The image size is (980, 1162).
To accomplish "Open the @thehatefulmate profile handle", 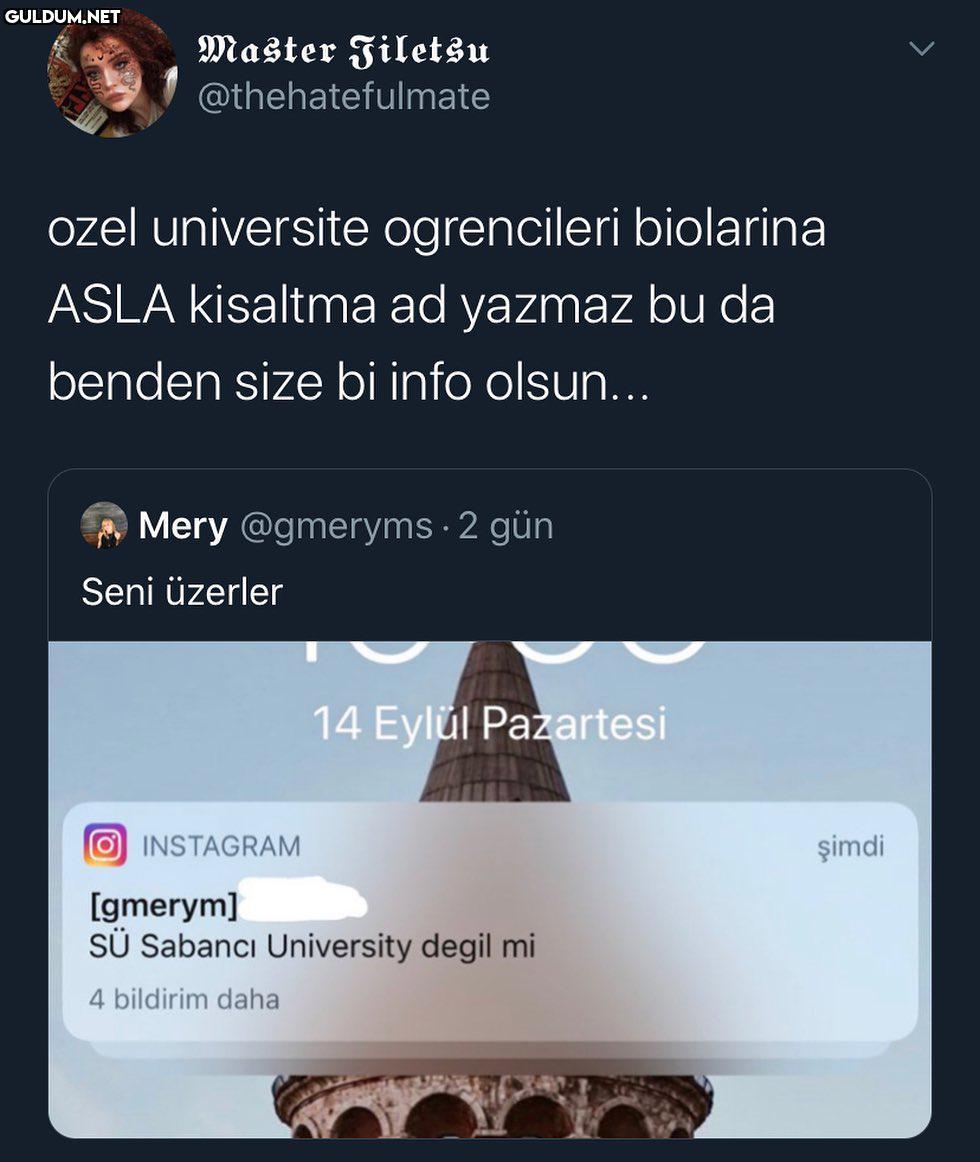I will pyautogui.click(x=344, y=97).
